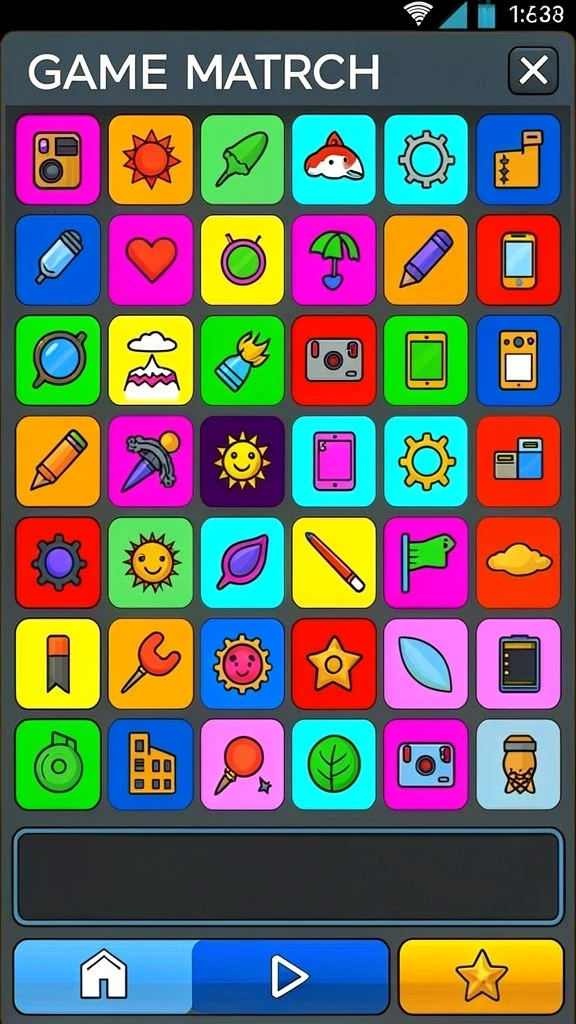576x1024 pixels.
Task: Select the gold star on red tile
Action: 334,664
